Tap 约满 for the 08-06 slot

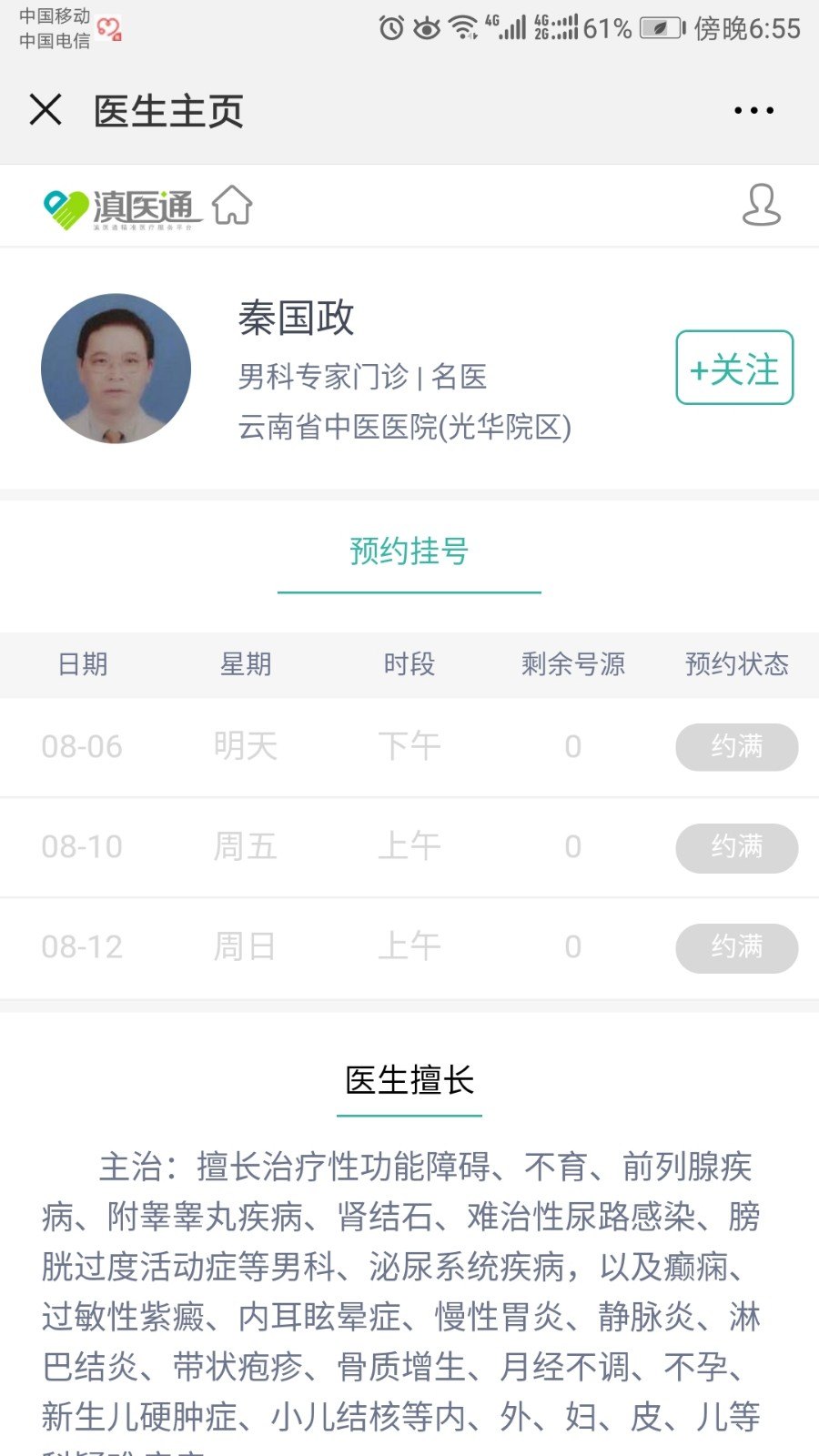tap(737, 747)
